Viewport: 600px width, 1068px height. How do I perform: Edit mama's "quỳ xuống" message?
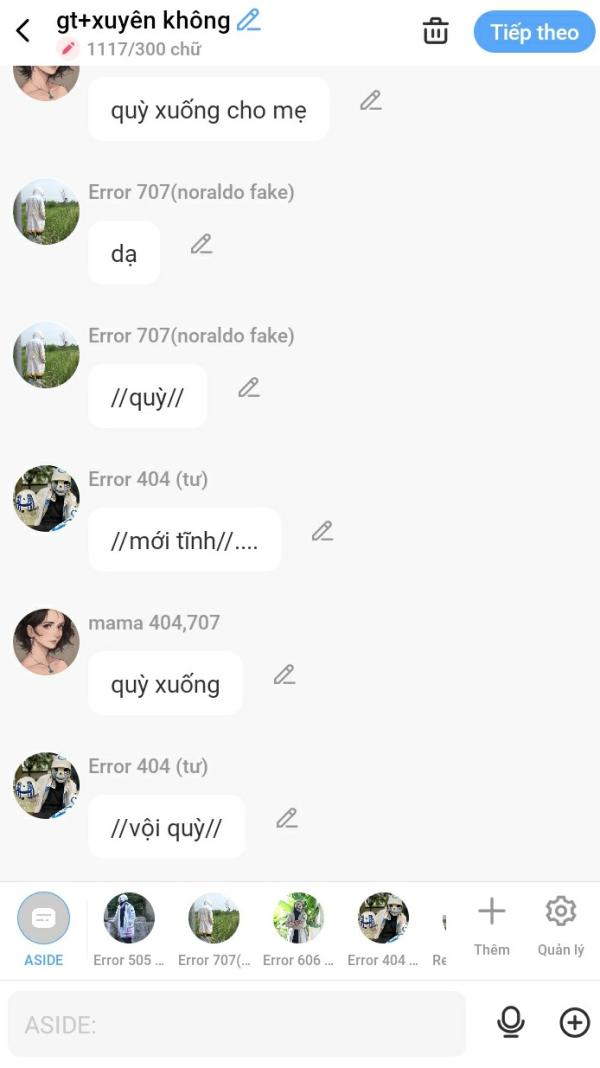pos(285,675)
